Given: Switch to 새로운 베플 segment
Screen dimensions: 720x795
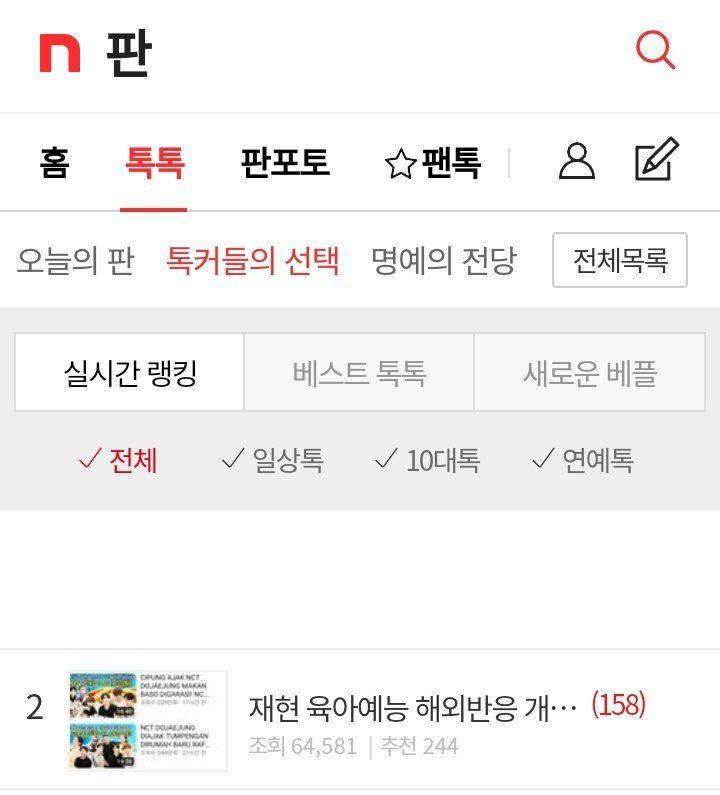Looking at the screenshot, I should click(589, 373).
